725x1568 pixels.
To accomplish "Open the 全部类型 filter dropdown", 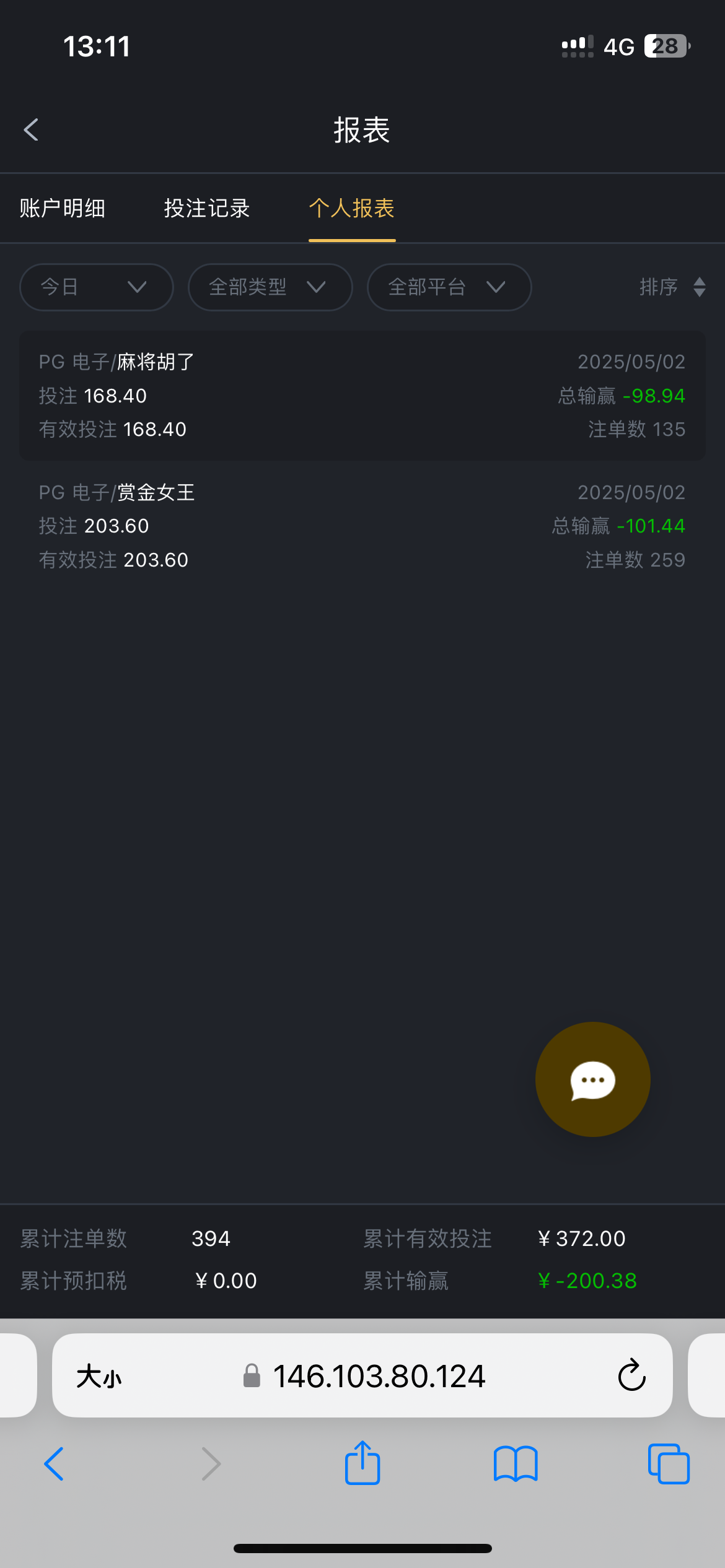I will tap(270, 287).
